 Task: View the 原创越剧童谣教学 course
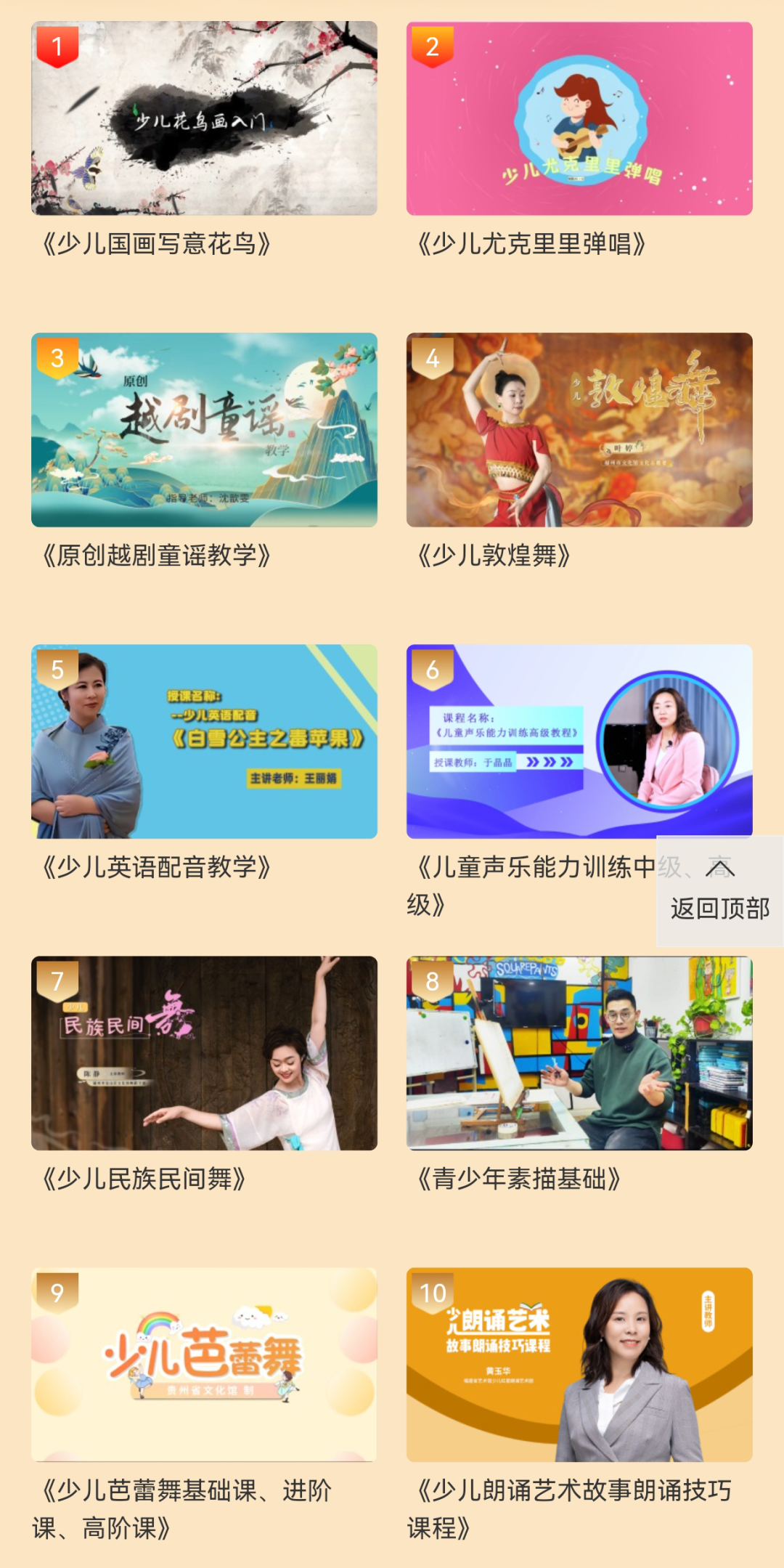[x=204, y=430]
